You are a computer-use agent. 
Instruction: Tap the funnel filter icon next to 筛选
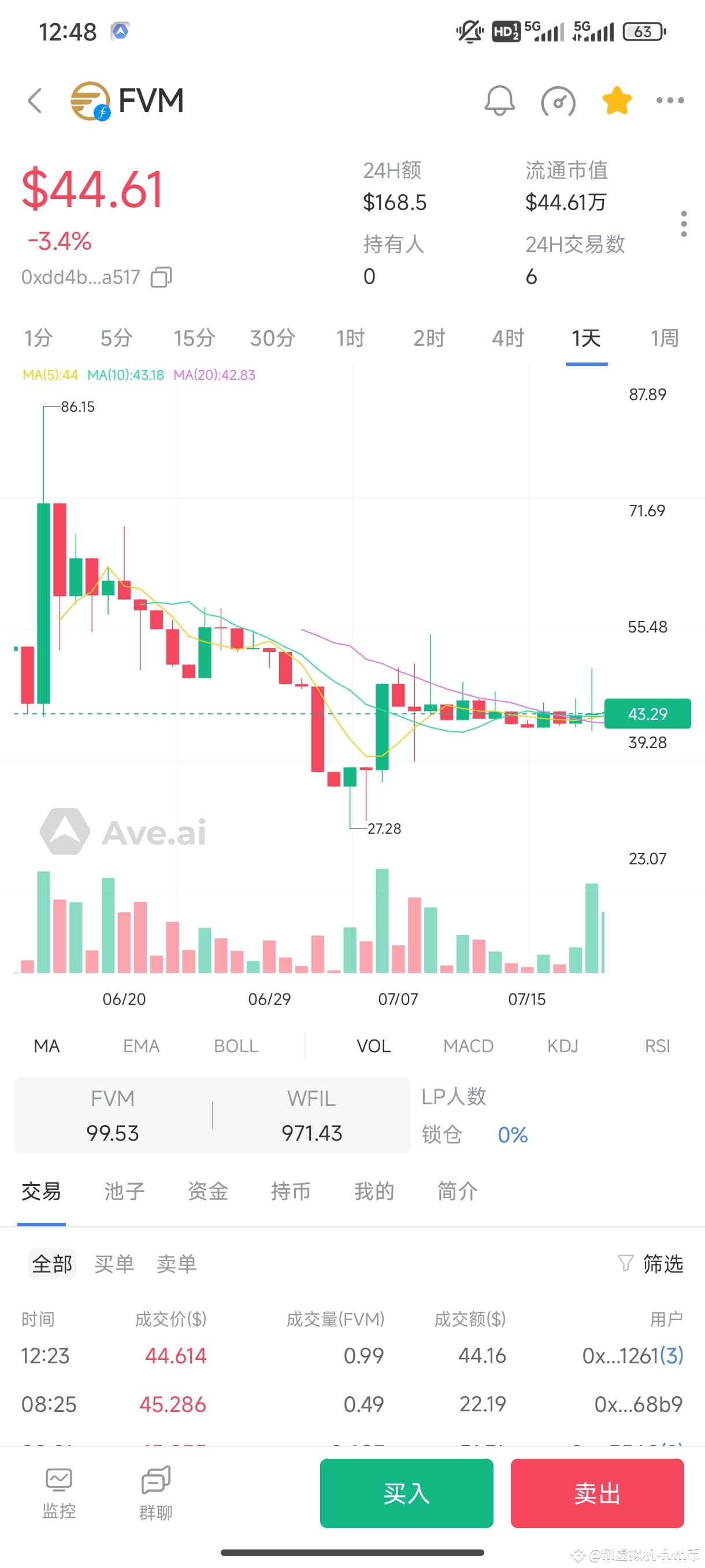point(626,1264)
